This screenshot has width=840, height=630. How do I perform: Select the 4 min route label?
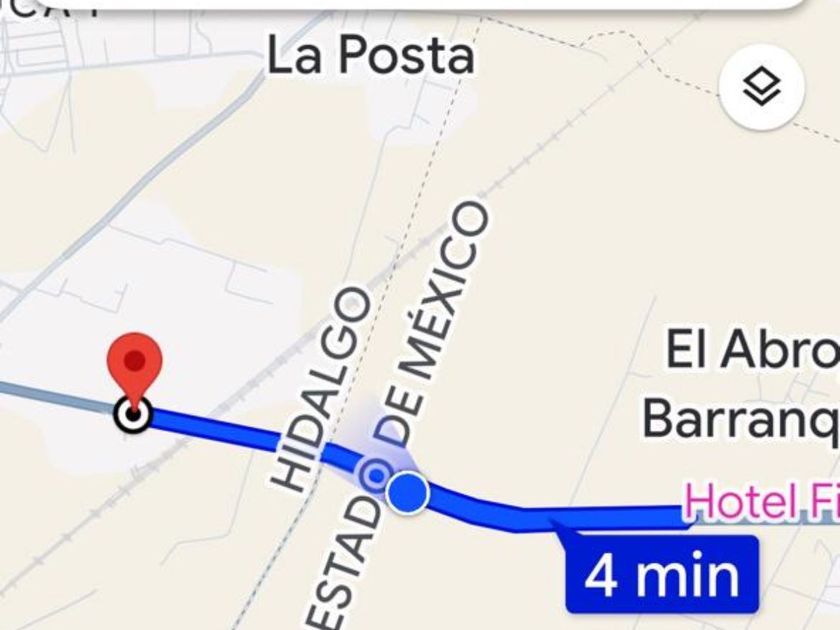[660, 575]
